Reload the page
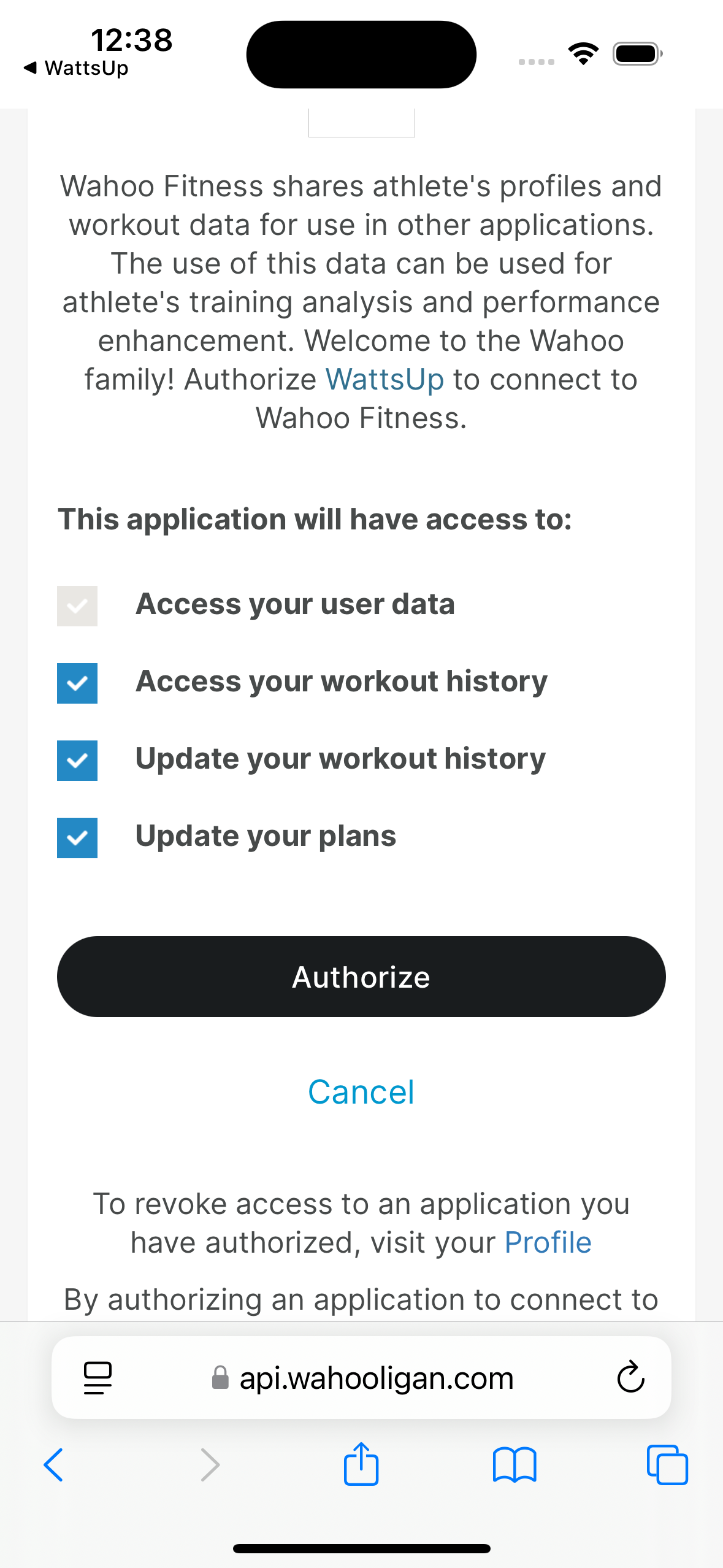Viewport: 723px width, 1568px height. tap(630, 1378)
